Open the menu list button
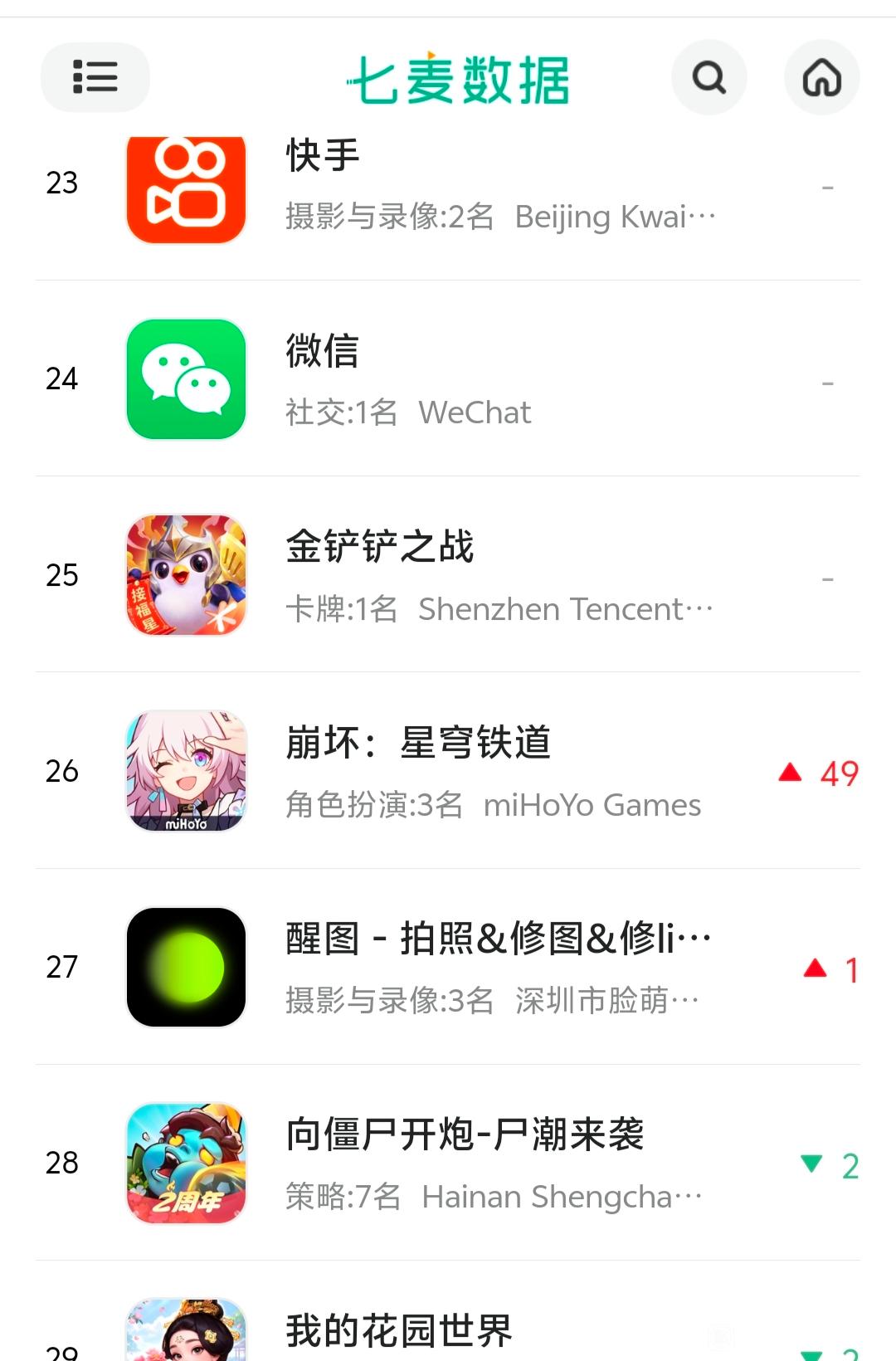The height and width of the screenshot is (1361, 896). pyautogui.click(x=95, y=77)
